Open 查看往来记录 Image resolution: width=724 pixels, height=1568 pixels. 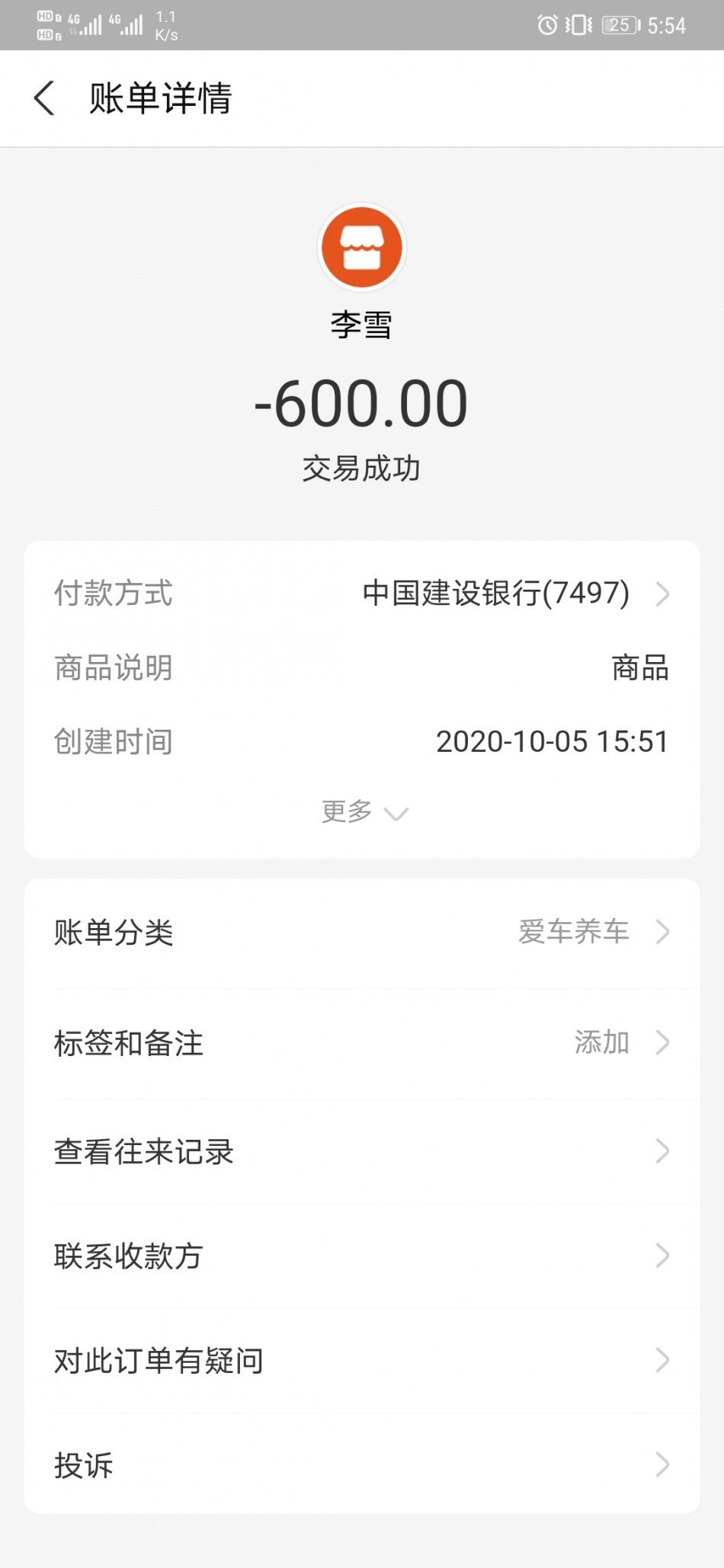click(x=362, y=1151)
